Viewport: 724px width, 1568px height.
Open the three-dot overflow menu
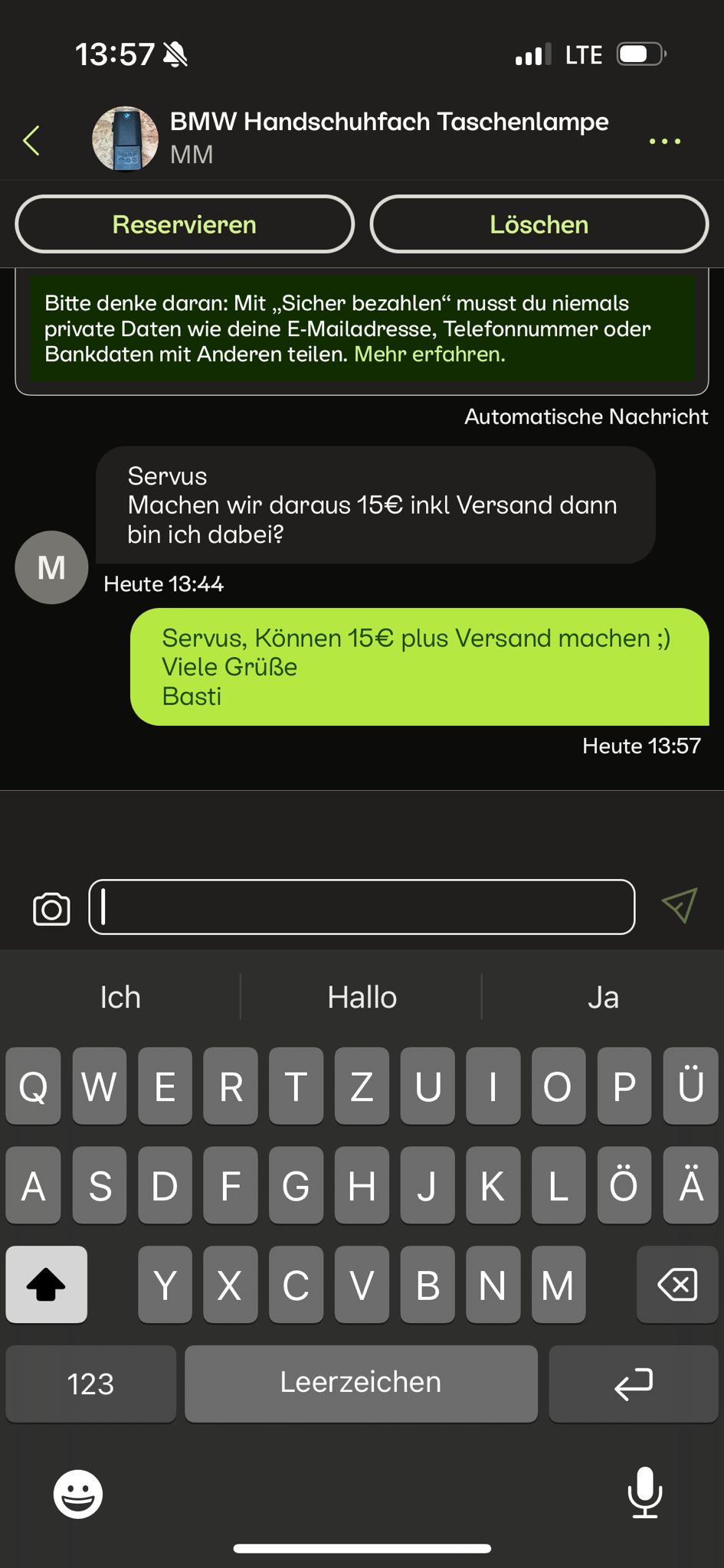[664, 142]
